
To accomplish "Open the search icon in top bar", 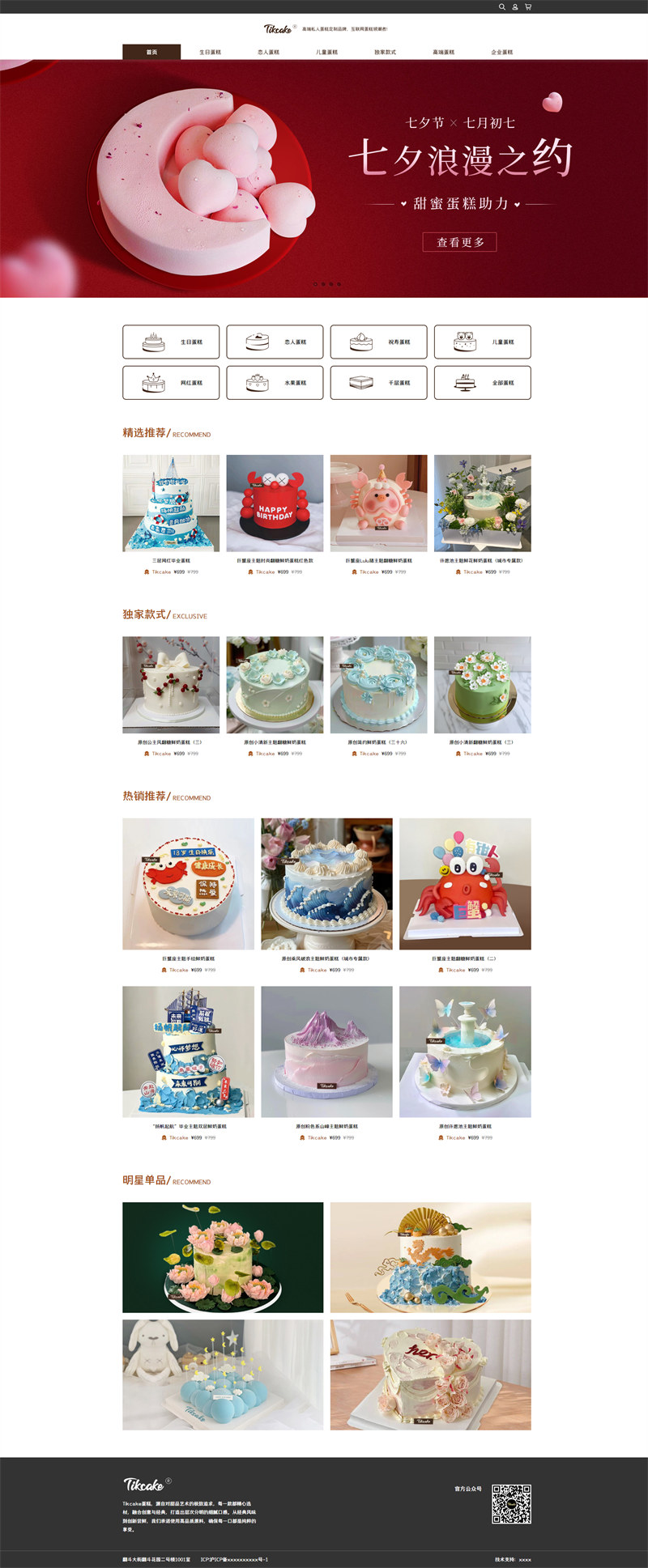I will [501, 6].
